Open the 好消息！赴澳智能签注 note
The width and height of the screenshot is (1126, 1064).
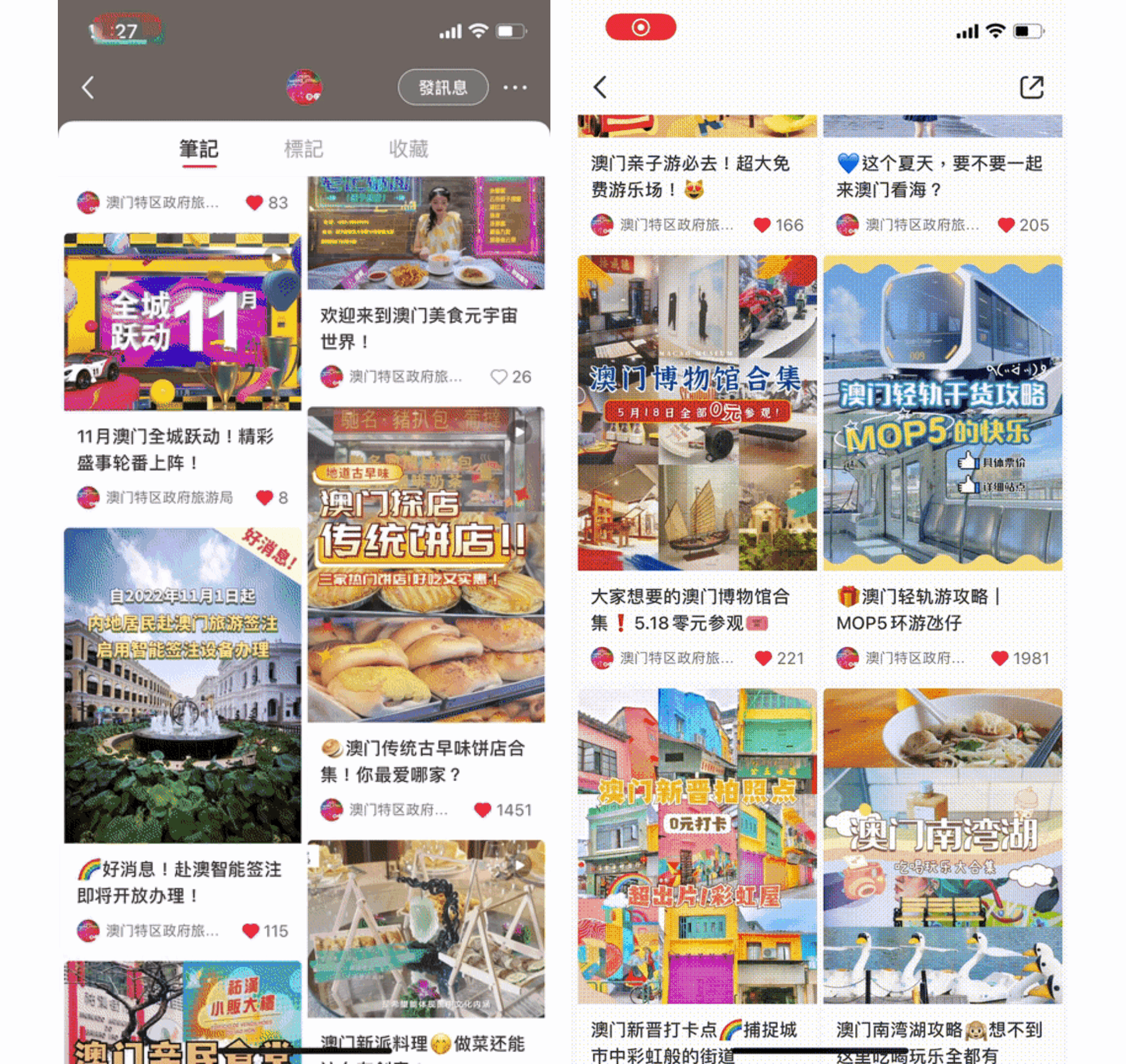pyautogui.click(x=182, y=685)
